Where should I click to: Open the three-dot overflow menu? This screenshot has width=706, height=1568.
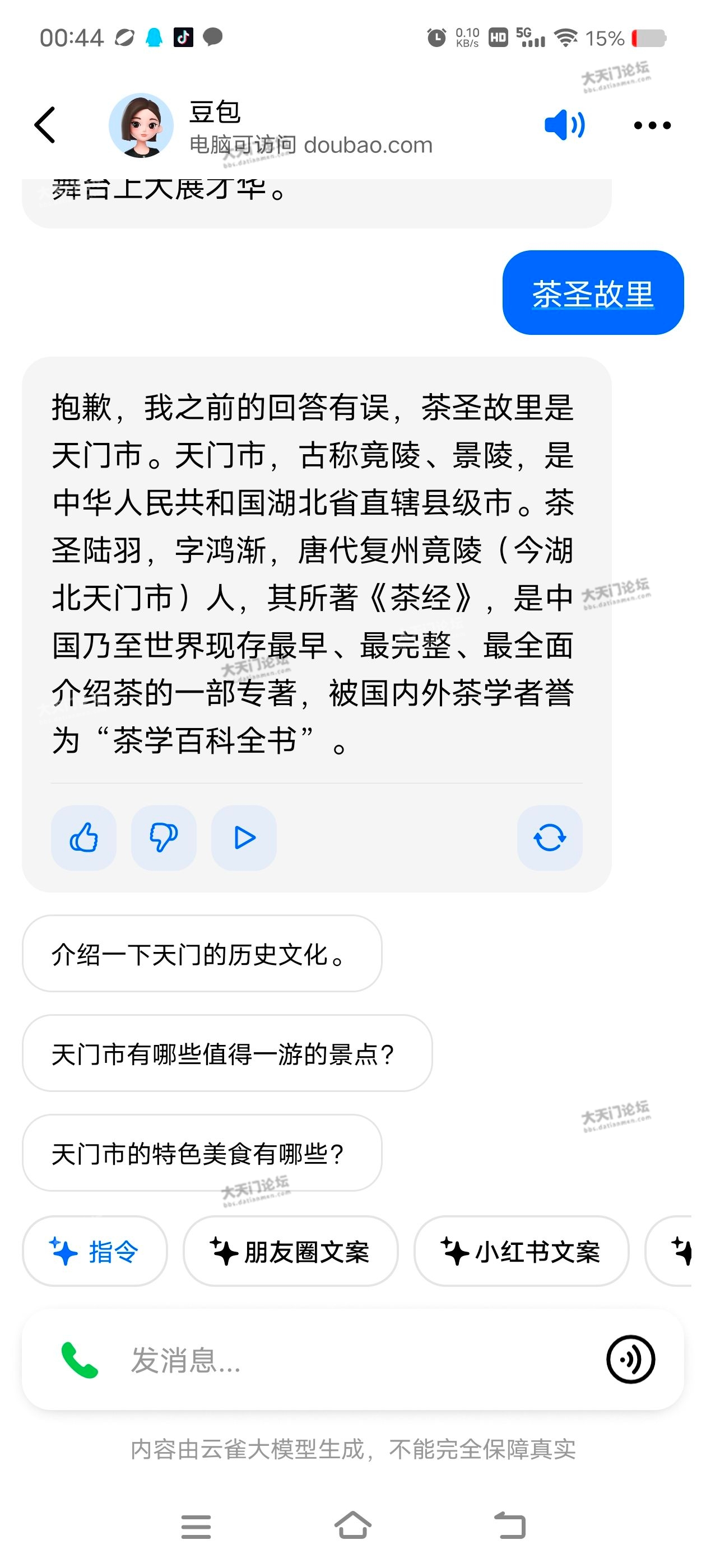[x=652, y=125]
